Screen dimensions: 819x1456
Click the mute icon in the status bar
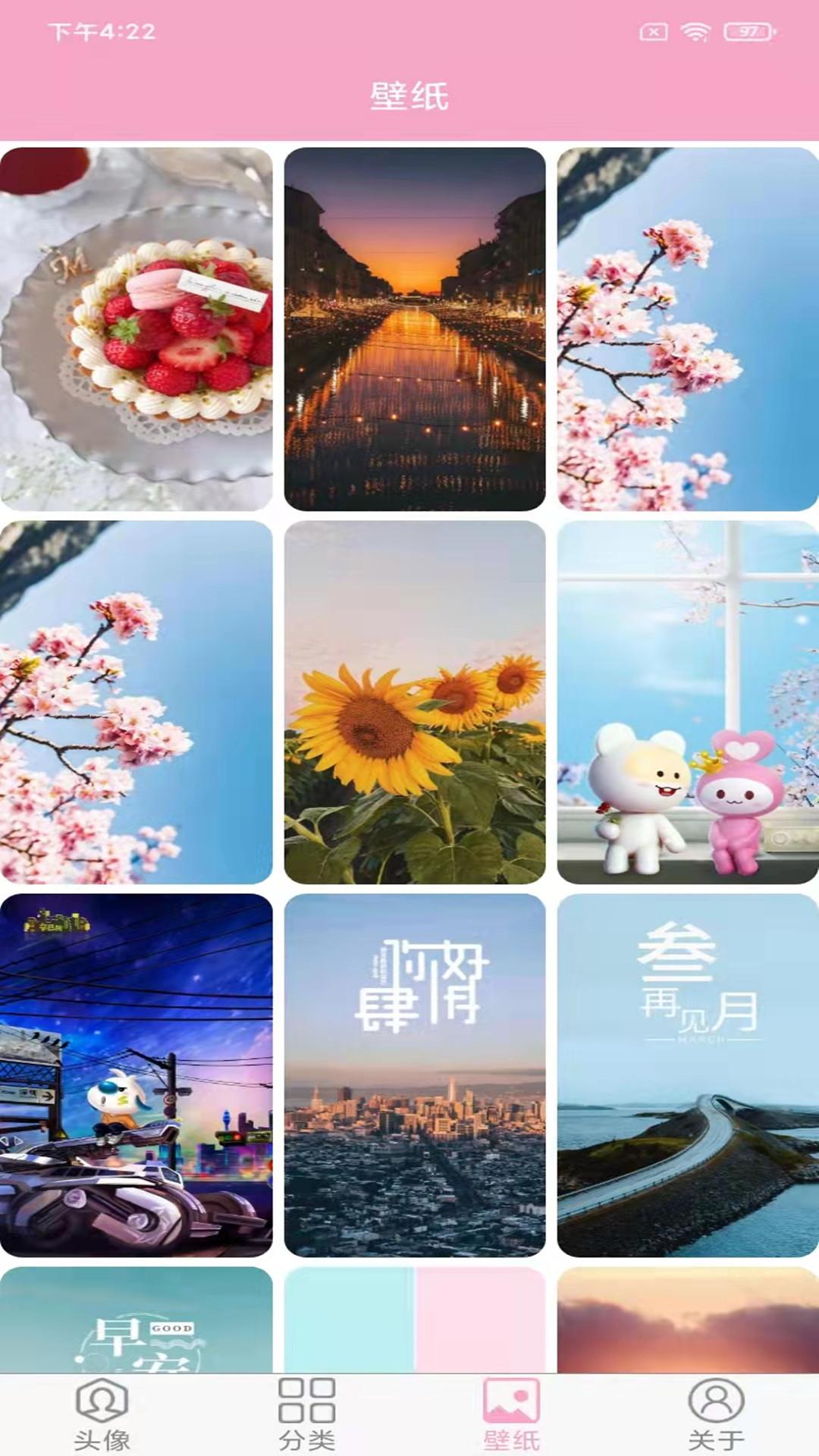[654, 32]
